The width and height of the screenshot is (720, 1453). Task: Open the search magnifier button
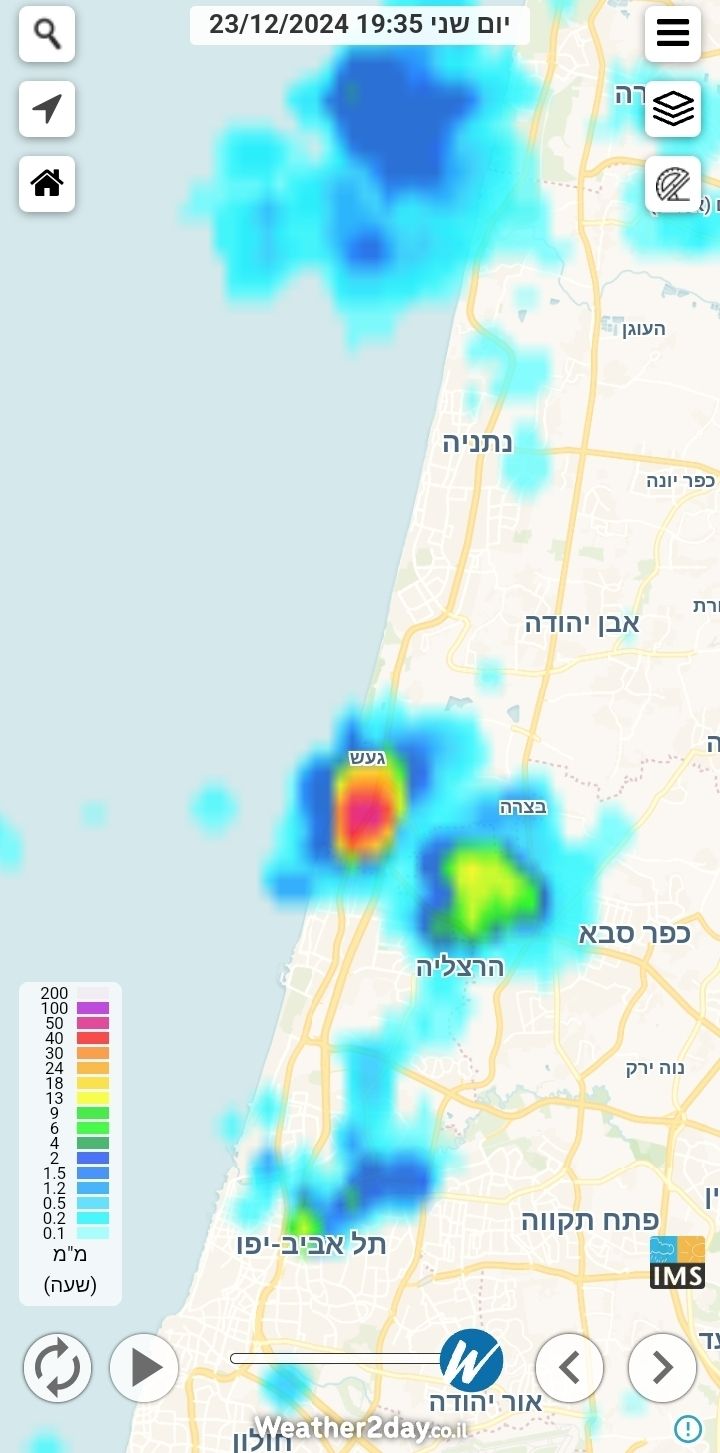pyautogui.click(x=47, y=34)
